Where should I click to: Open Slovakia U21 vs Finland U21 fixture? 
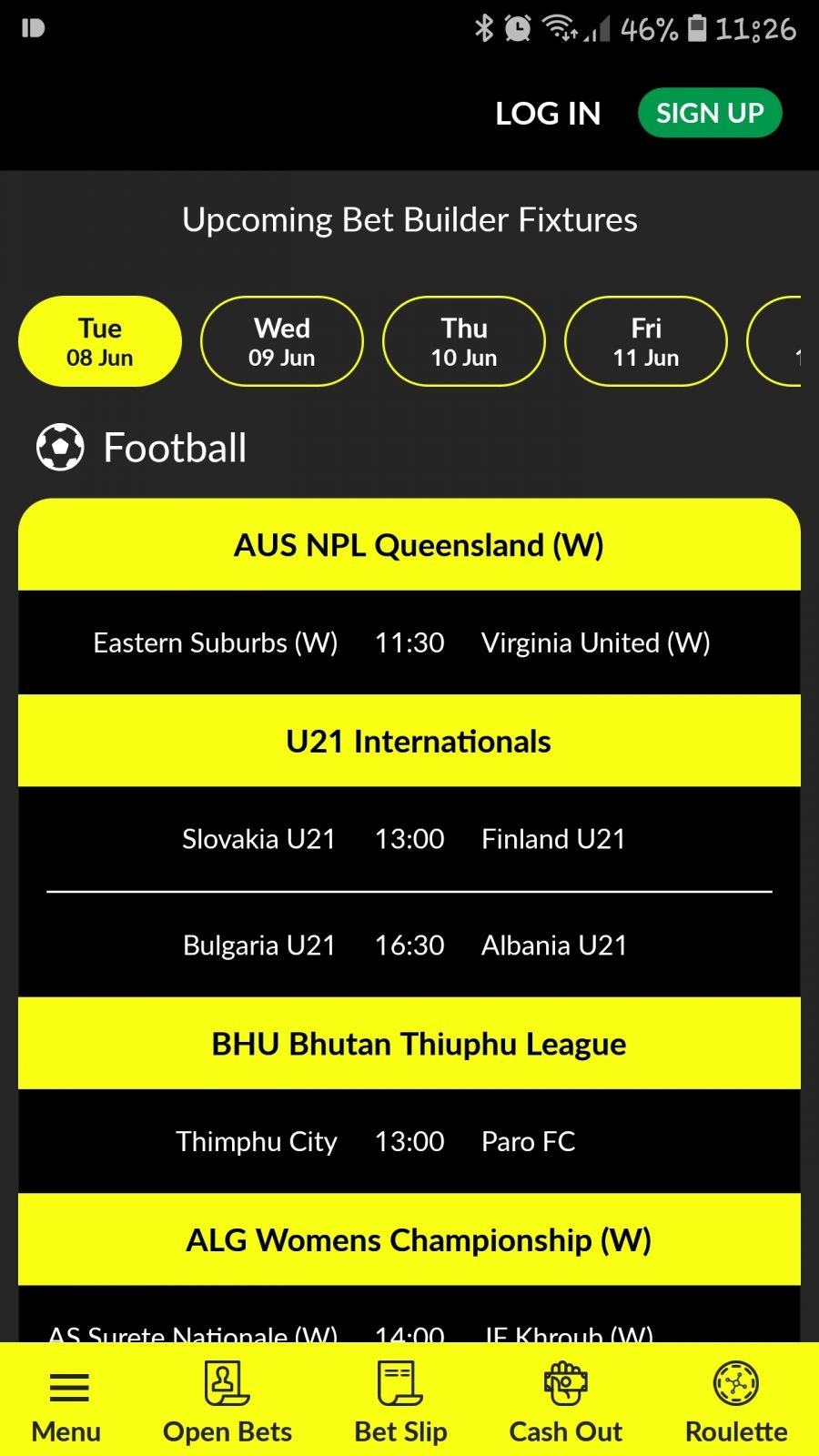coord(409,839)
